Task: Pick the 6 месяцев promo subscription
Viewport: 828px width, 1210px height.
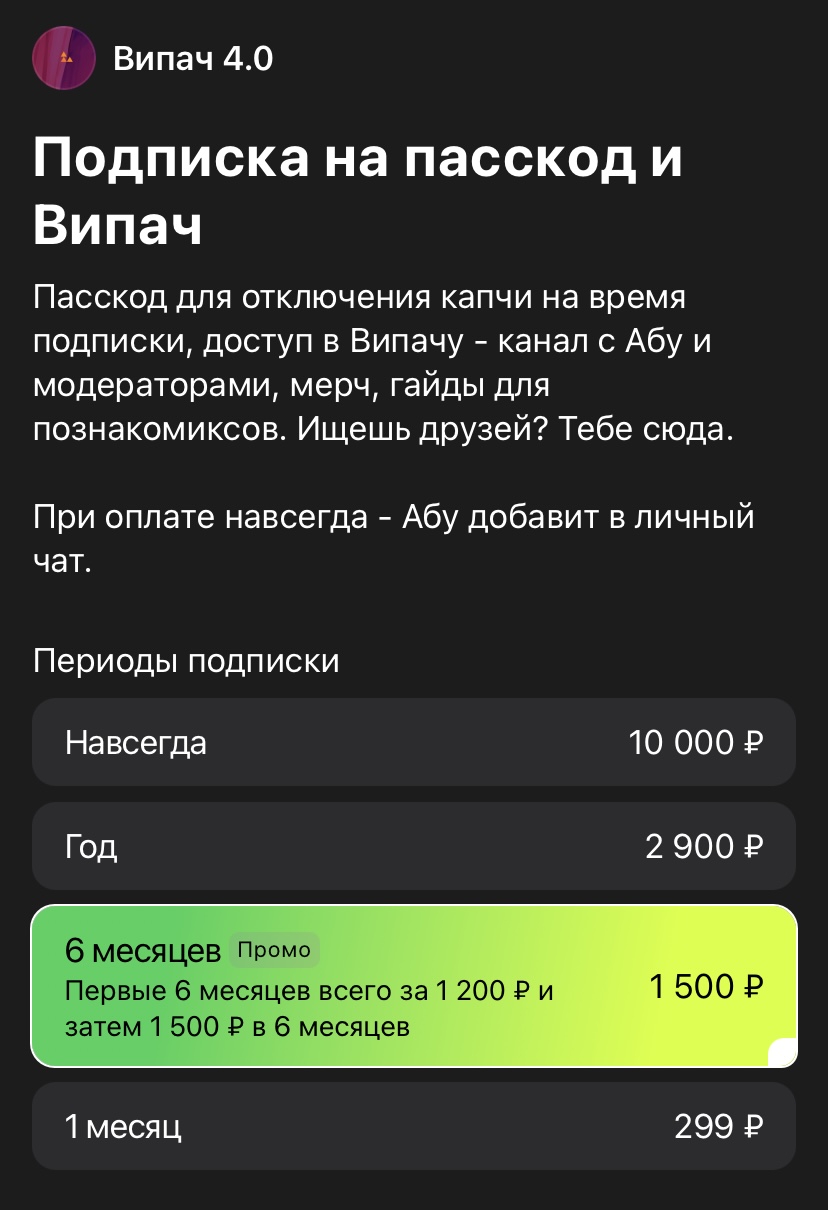Action: click(x=414, y=986)
